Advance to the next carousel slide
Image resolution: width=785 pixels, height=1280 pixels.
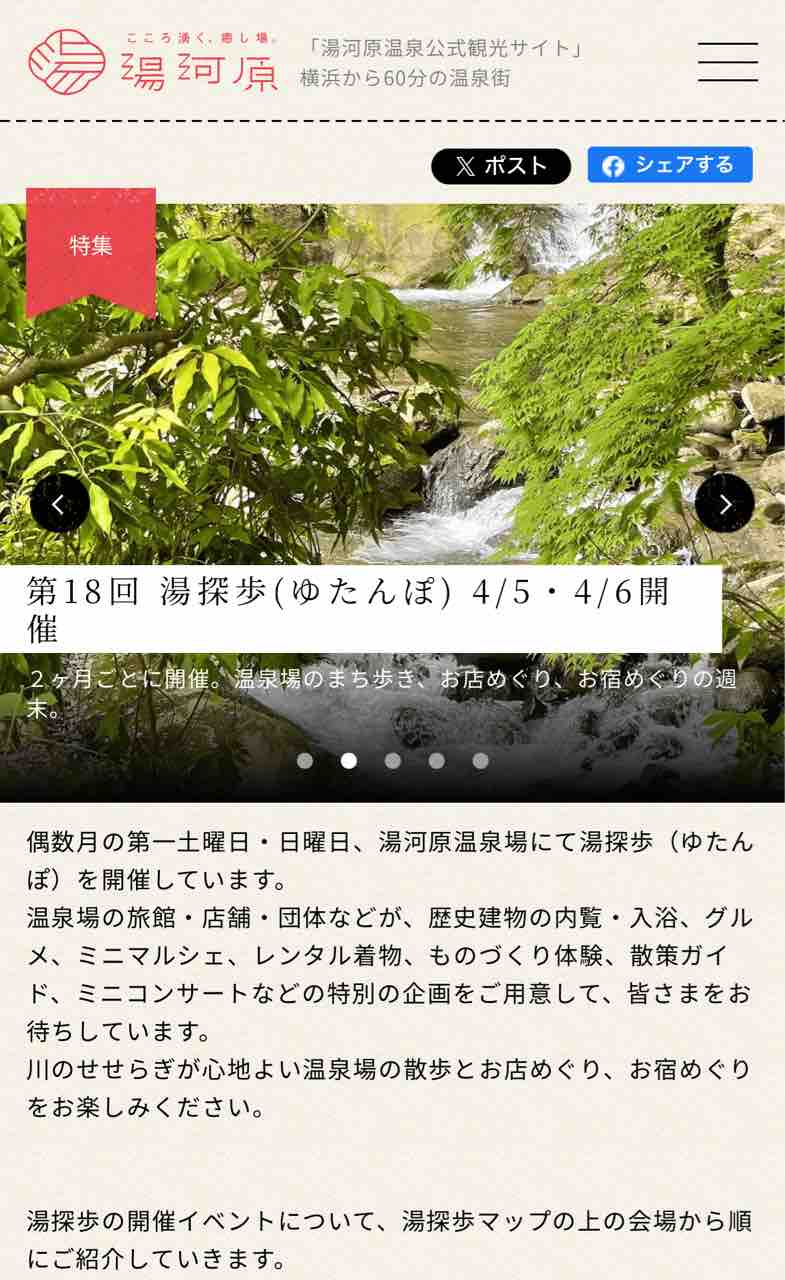[x=724, y=504]
